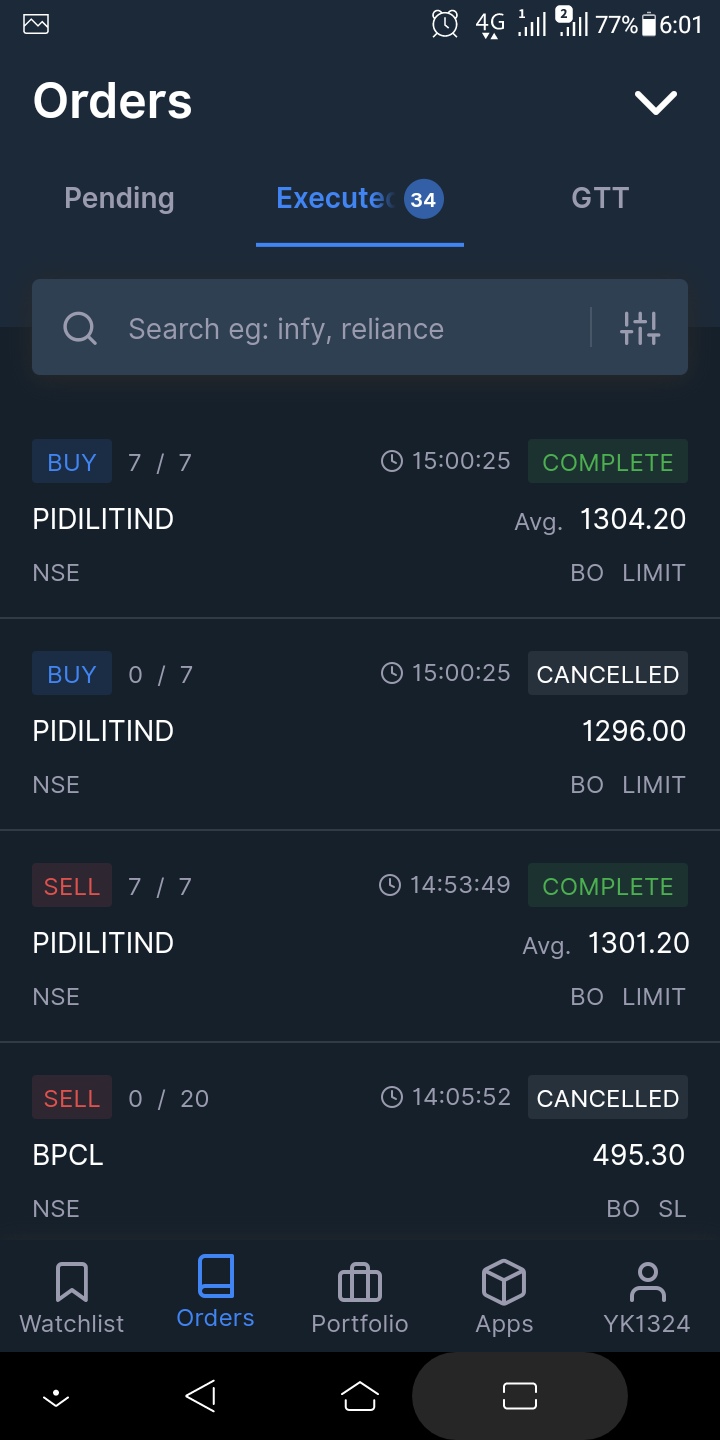Open the YK1324 profile tab
The width and height of the screenshot is (720, 1440).
coord(647,1297)
